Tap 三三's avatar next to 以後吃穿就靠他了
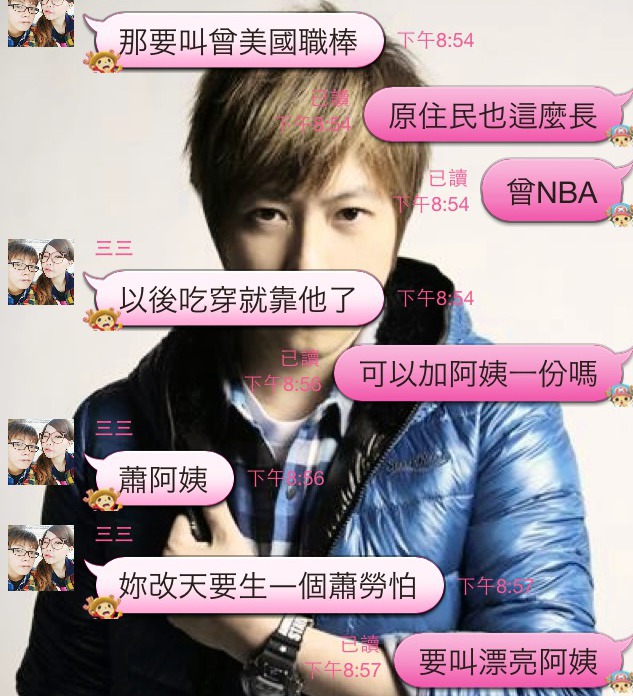This screenshot has width=633, height=696. (40, 271)
